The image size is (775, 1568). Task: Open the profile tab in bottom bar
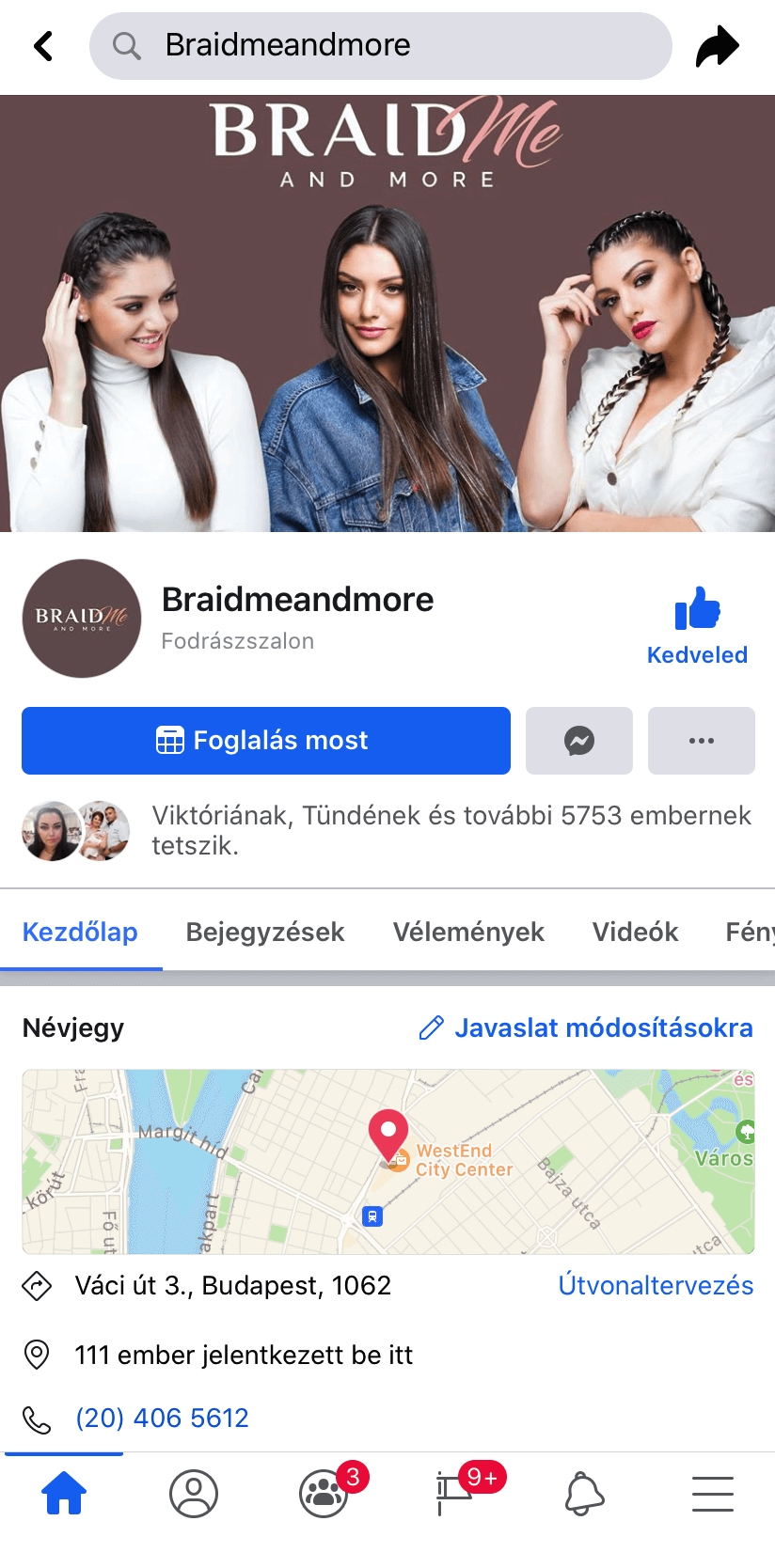(x=194, y=1493)
